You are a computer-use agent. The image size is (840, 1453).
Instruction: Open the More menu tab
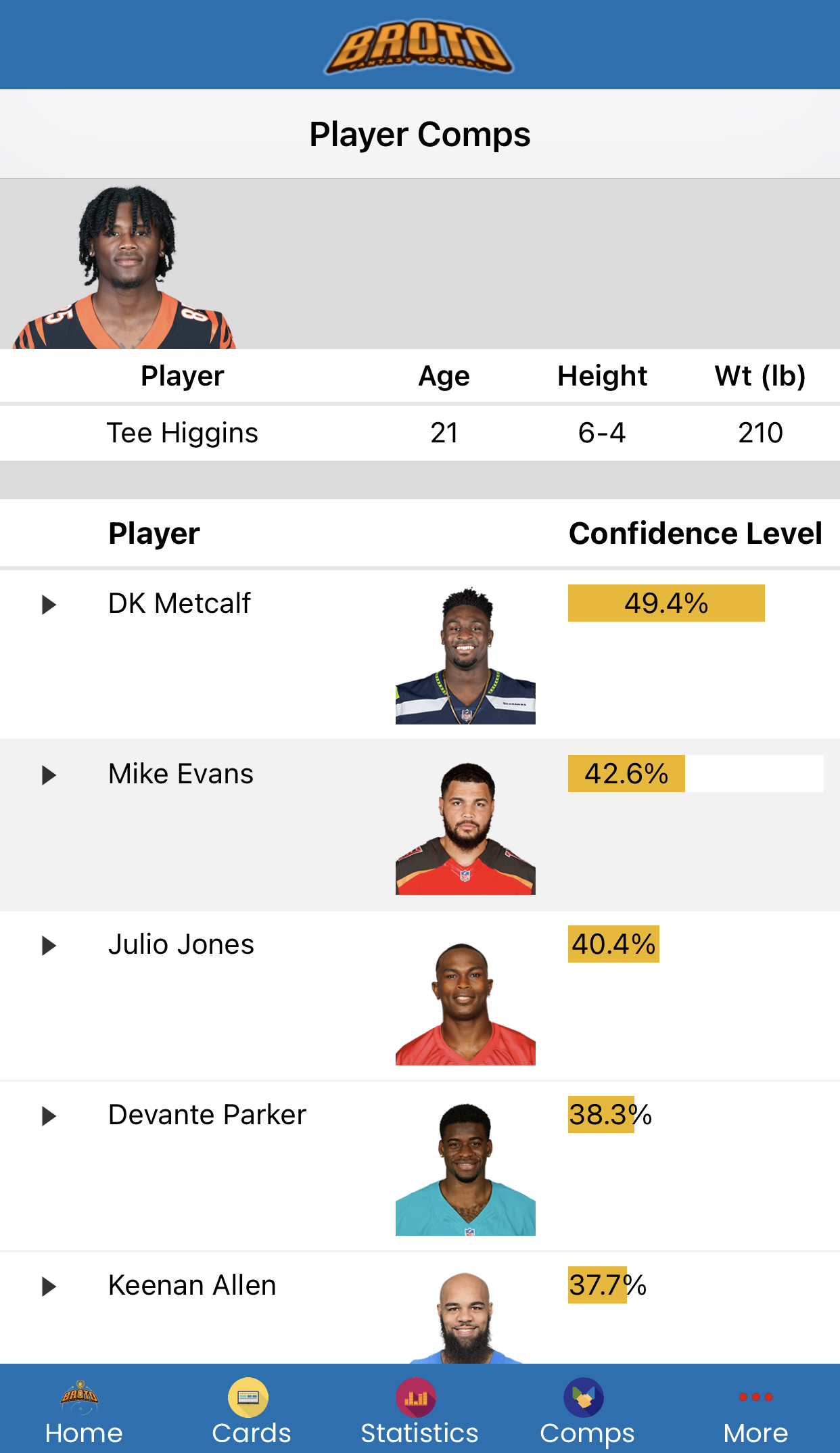[x=755, y=1411]
